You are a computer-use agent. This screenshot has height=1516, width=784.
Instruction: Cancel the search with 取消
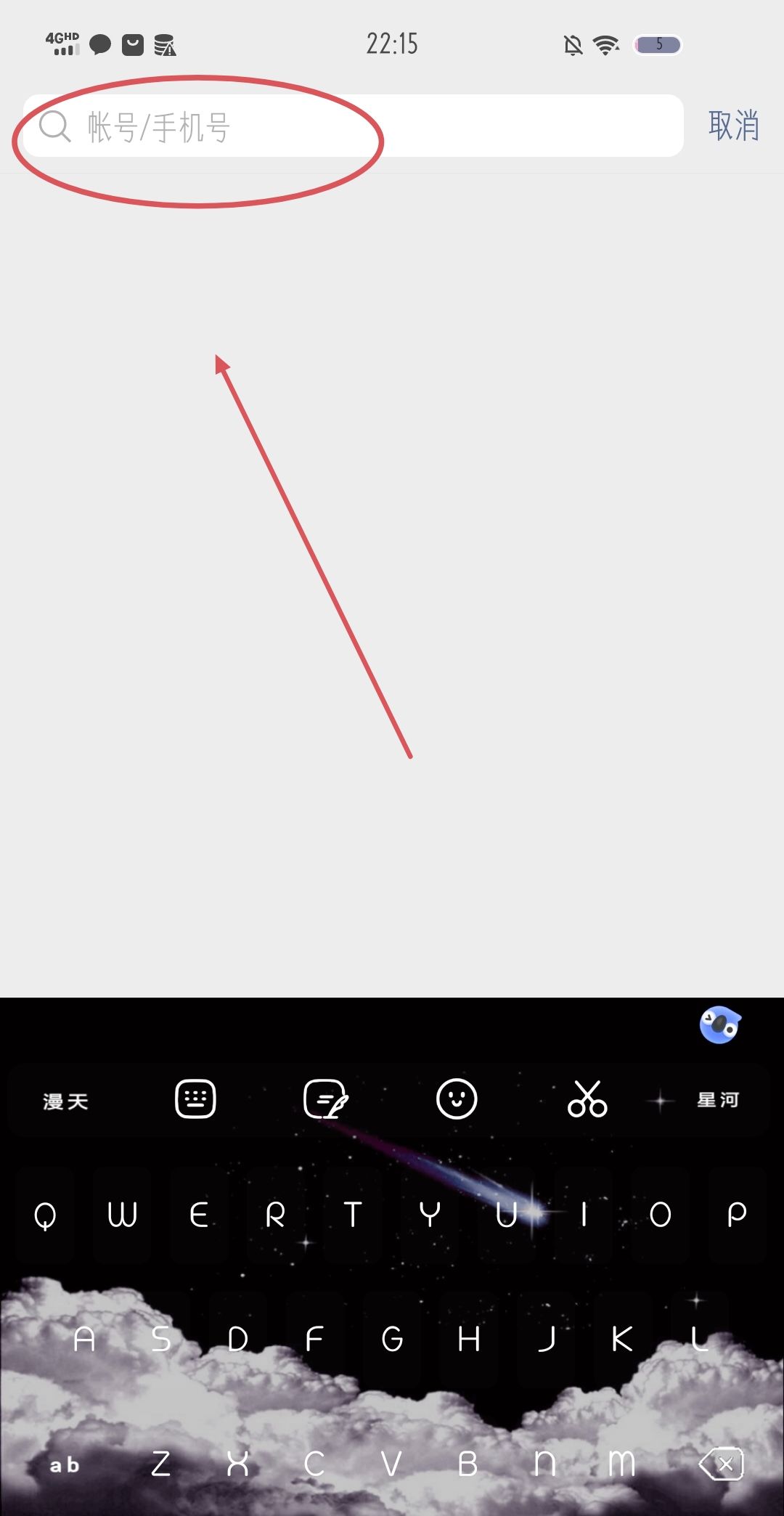coord(733,126)
